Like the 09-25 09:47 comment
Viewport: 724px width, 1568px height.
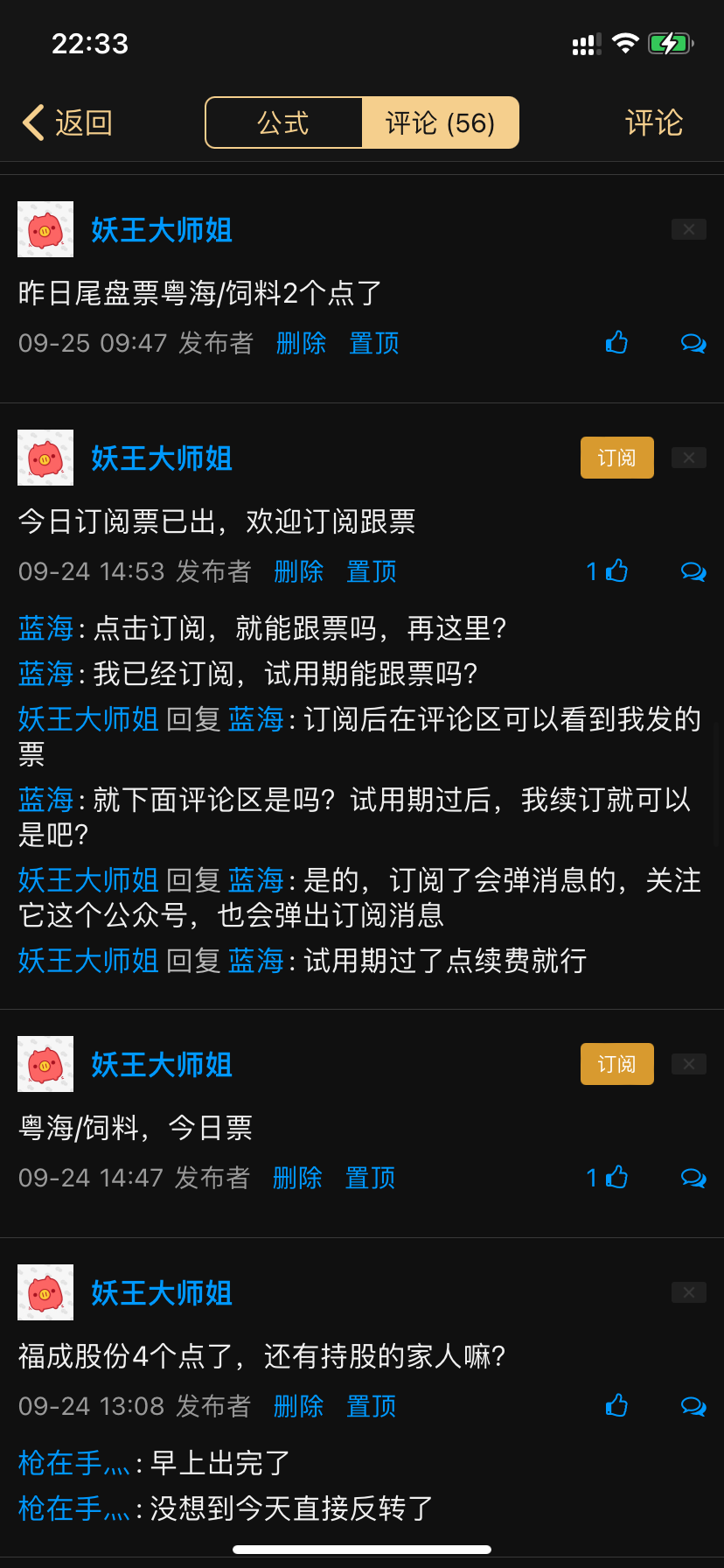point(616,343)
